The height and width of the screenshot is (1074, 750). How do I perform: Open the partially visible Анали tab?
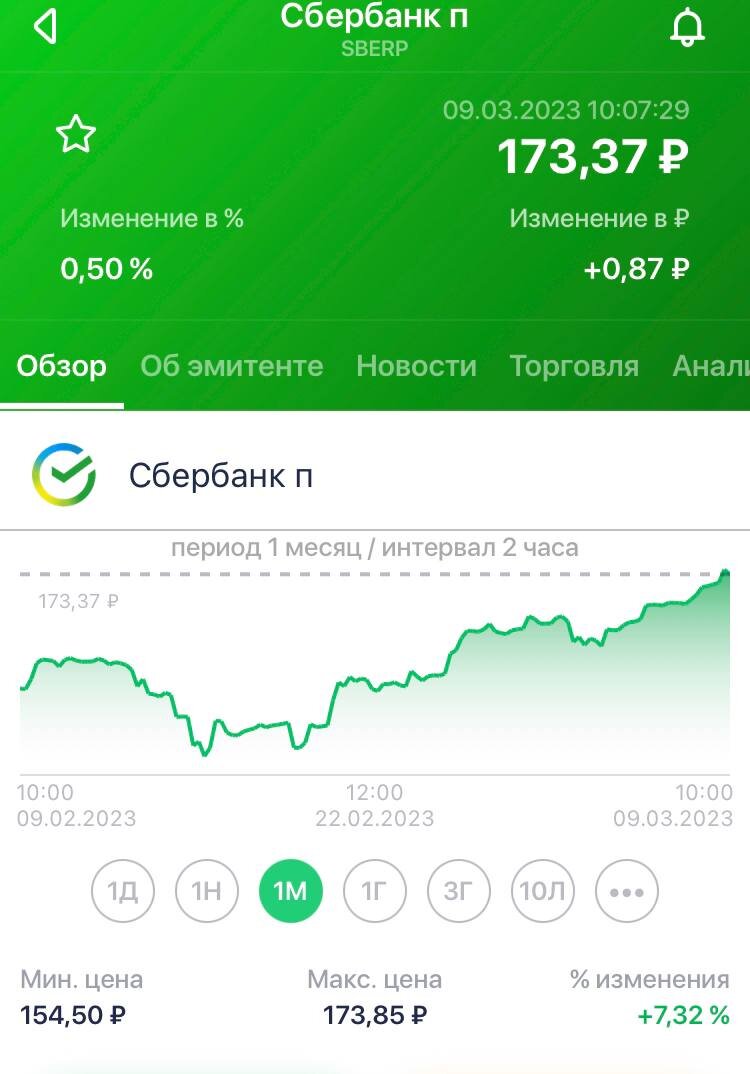710,366
